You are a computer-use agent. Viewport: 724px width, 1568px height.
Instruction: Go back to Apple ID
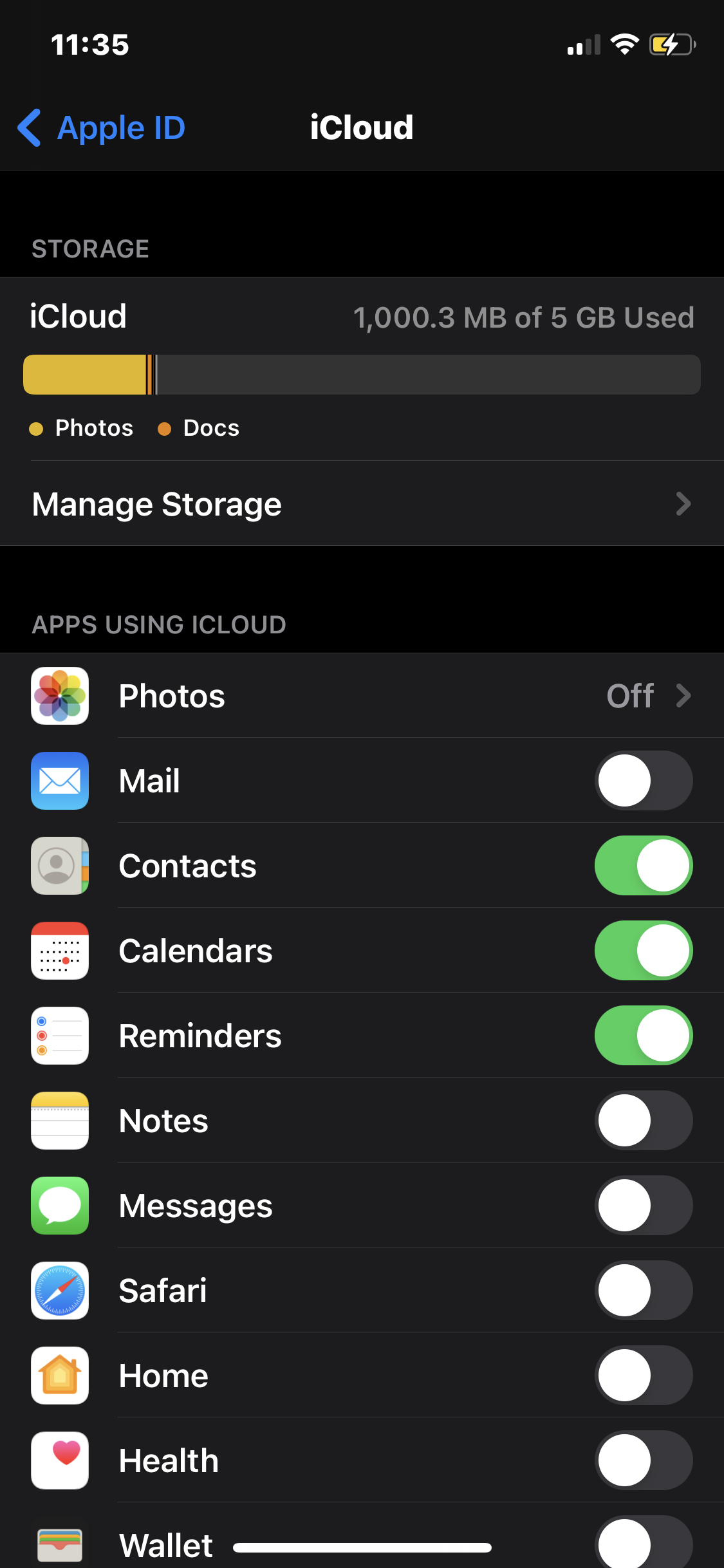(x=102, y=127)
